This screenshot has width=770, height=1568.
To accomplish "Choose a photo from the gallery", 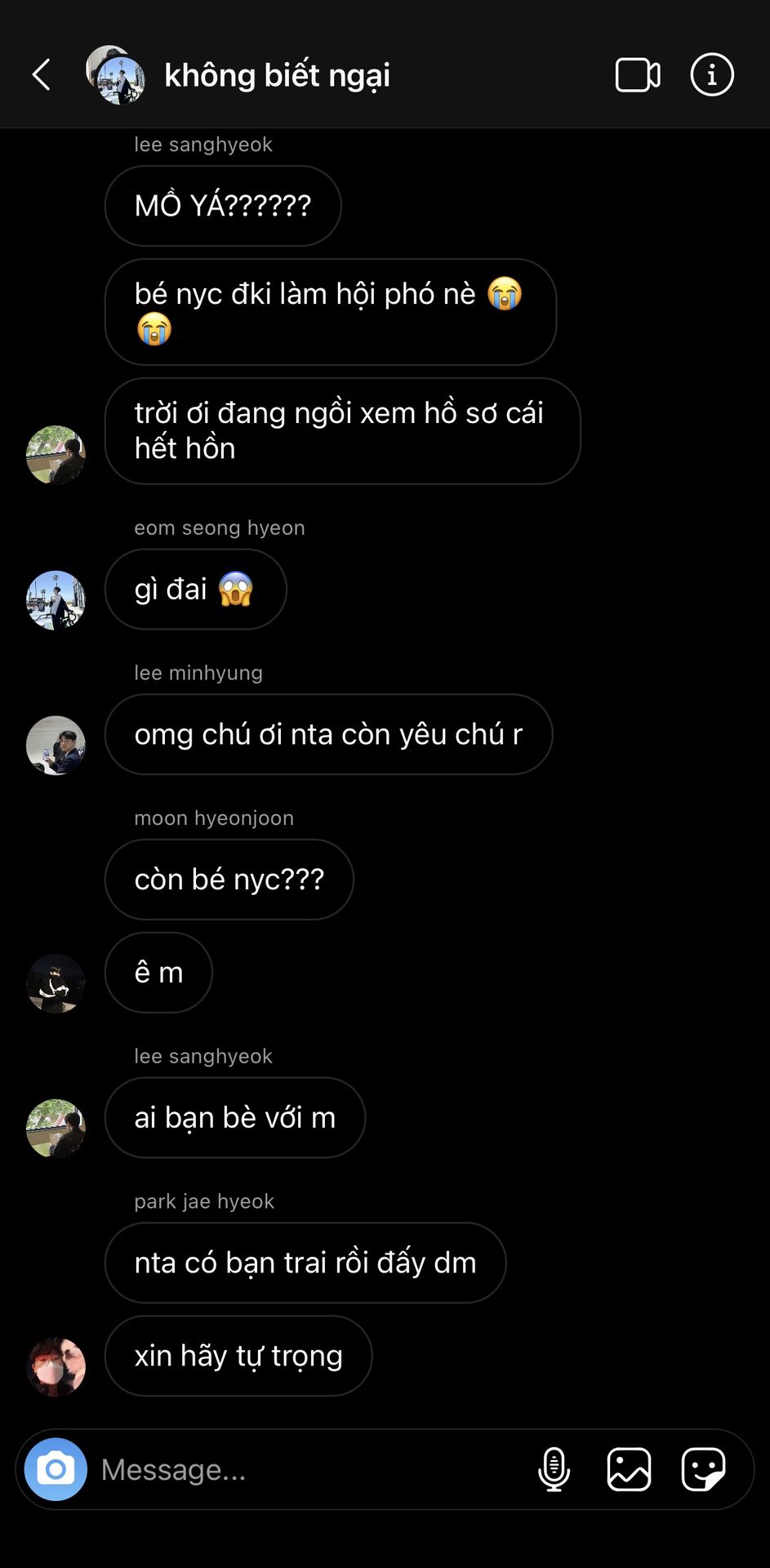I will pyautogui.click(x=629, y=1469).
